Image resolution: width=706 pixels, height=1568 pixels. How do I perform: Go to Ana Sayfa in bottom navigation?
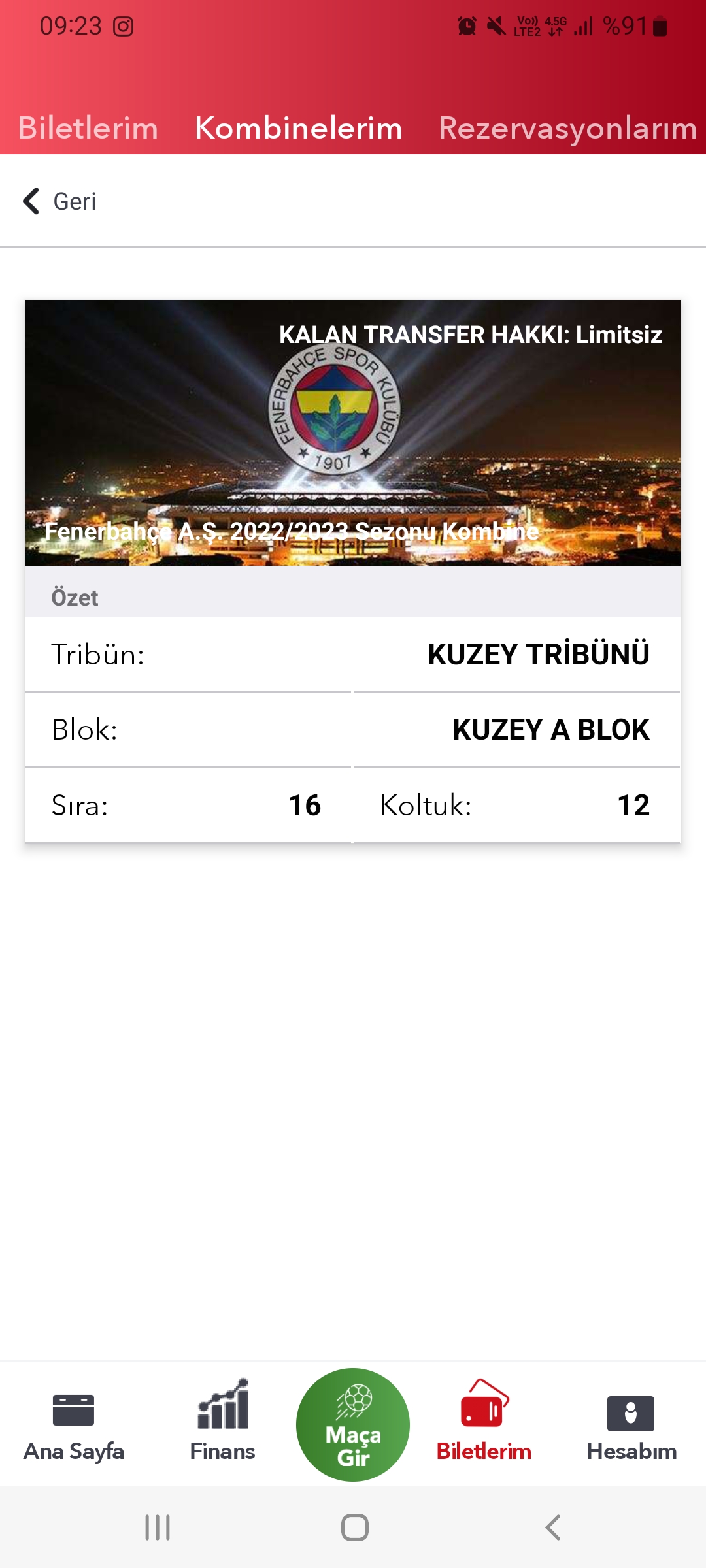point(74,1423)
